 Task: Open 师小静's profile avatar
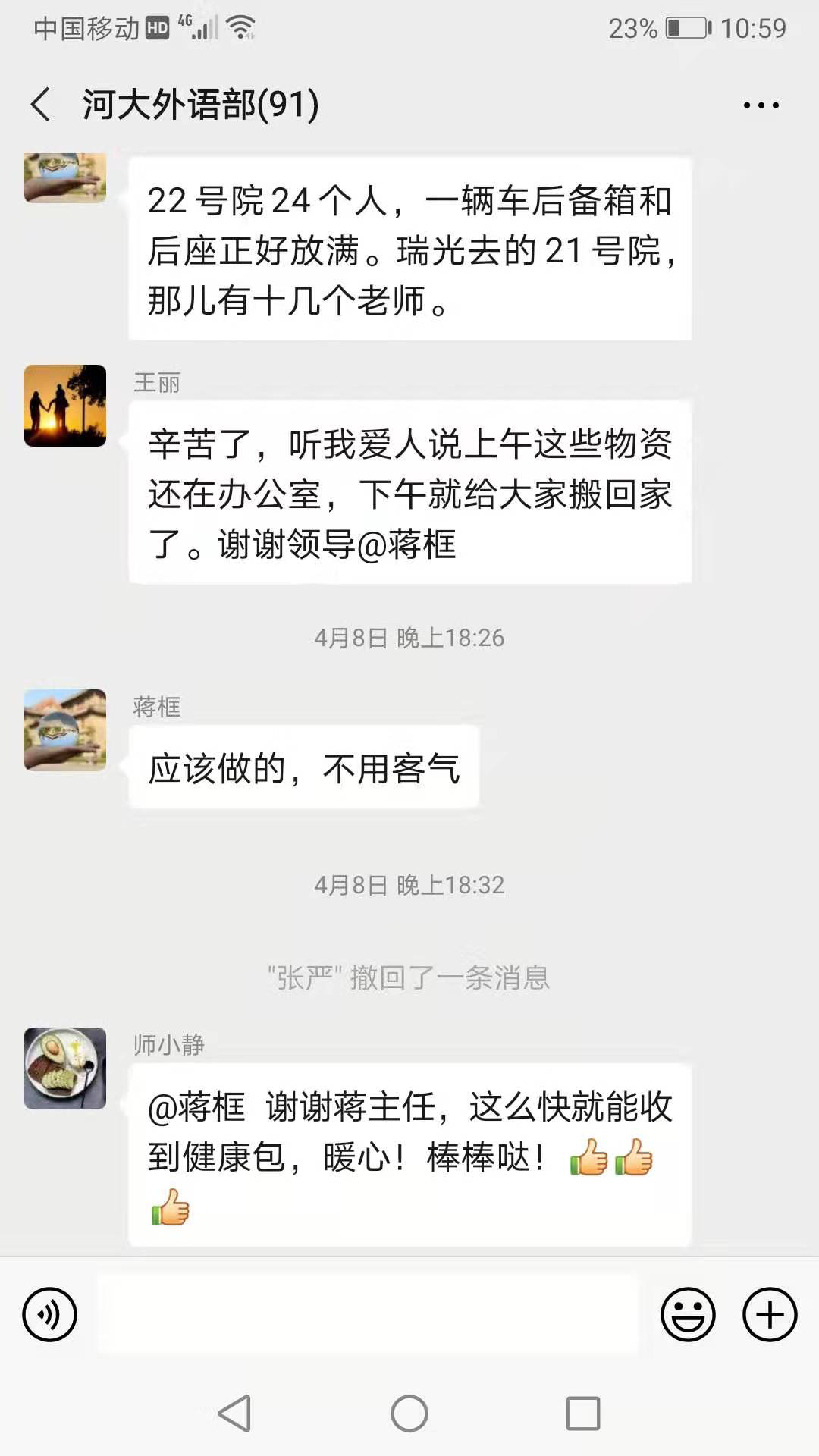65,1068
